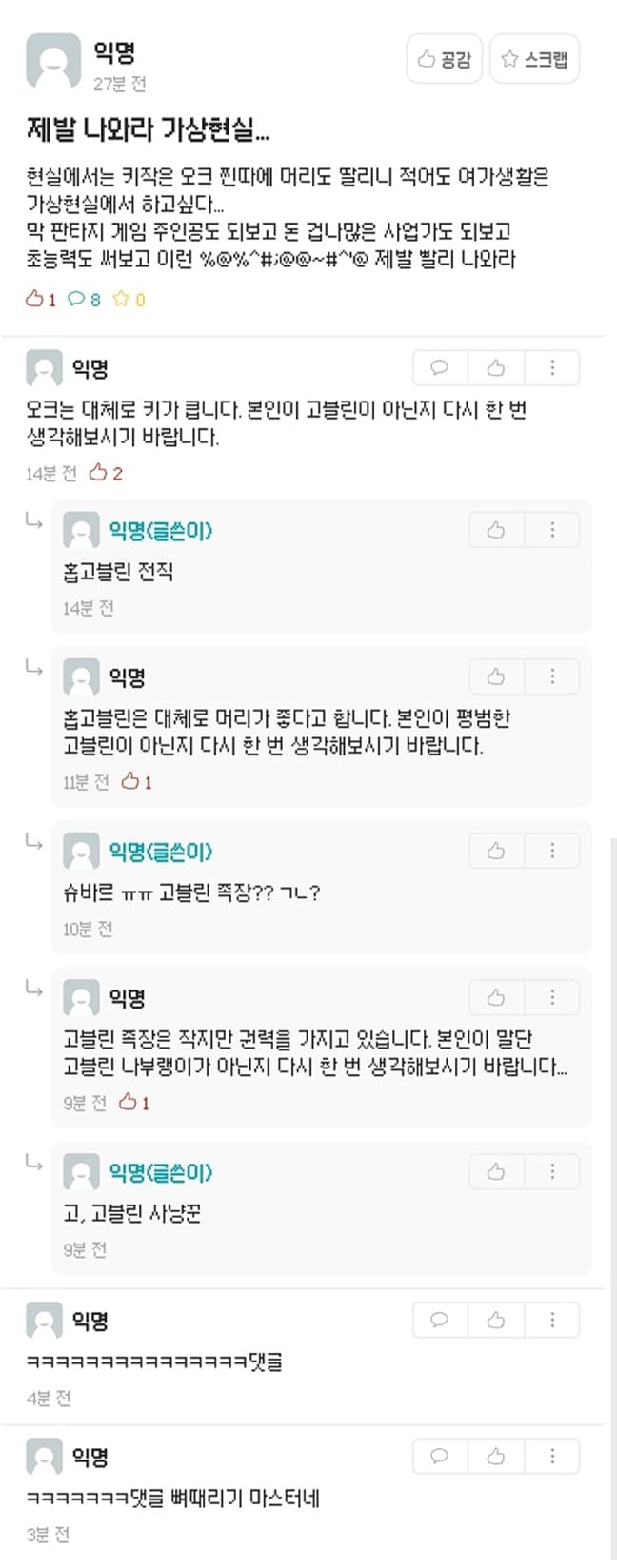
Task: Open more options on the 오크는 대체로 comment
Action: coord(552,367)
